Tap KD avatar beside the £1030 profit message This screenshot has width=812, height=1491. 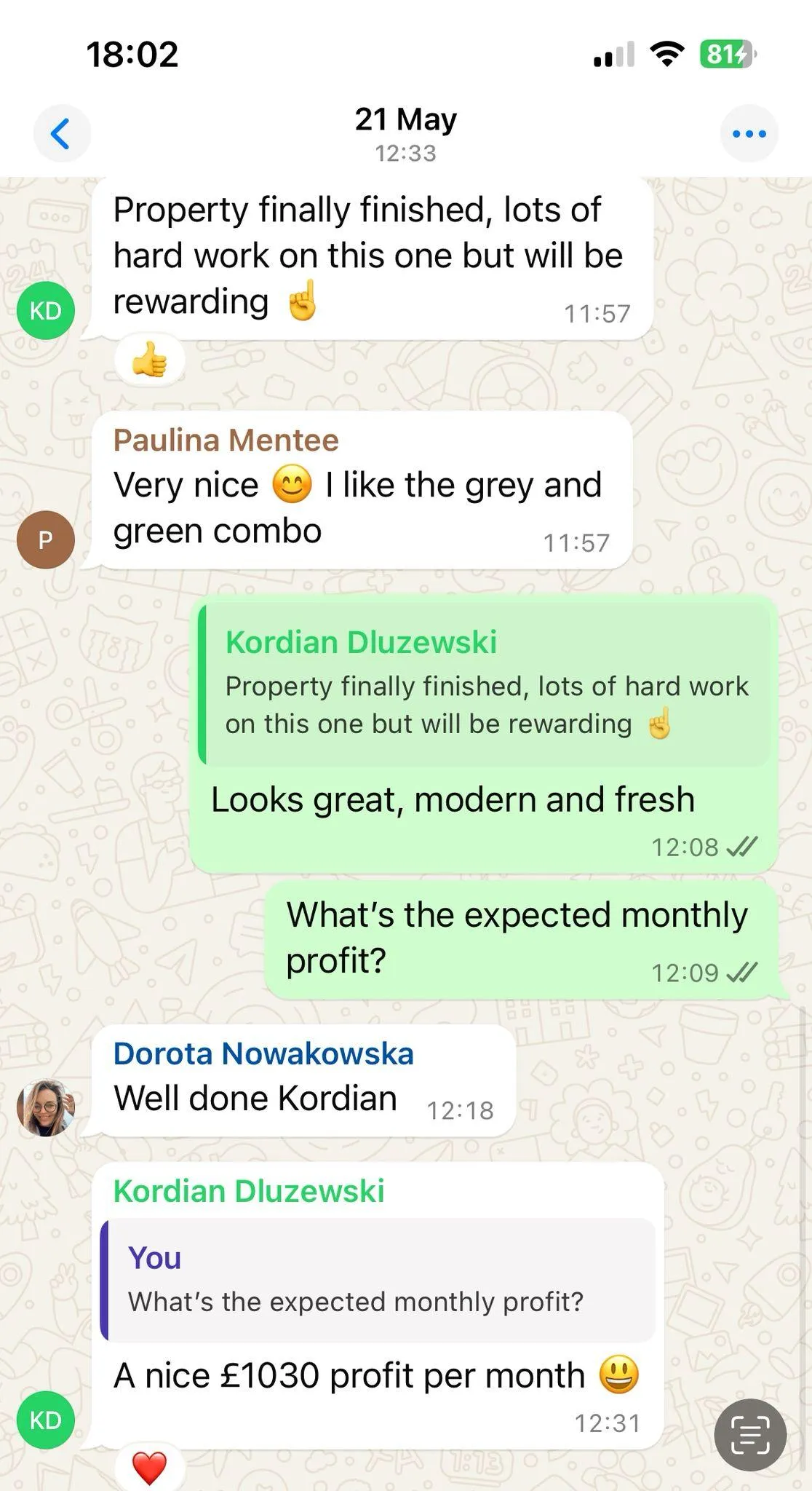pos(46,1420)
